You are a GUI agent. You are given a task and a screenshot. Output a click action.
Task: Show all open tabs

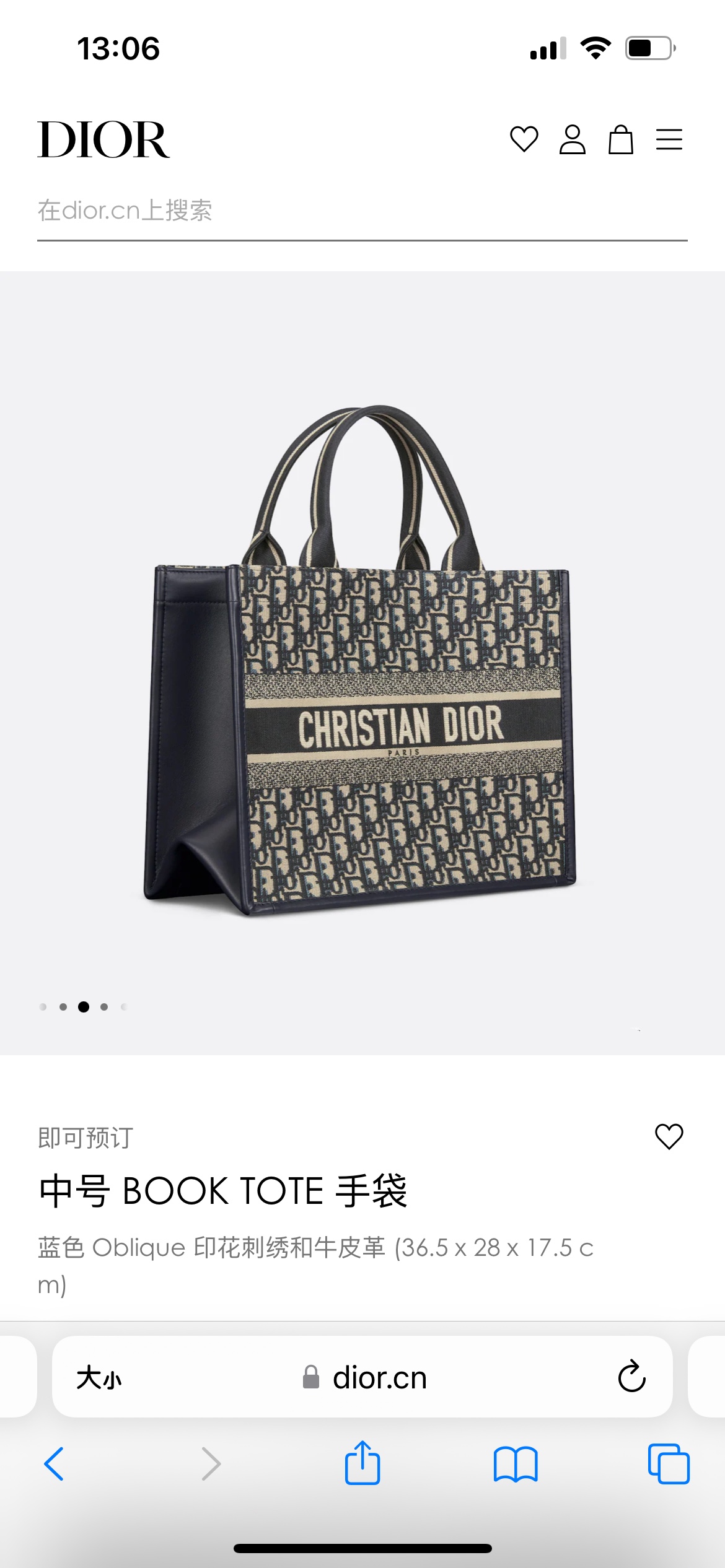click(668, 1464)
